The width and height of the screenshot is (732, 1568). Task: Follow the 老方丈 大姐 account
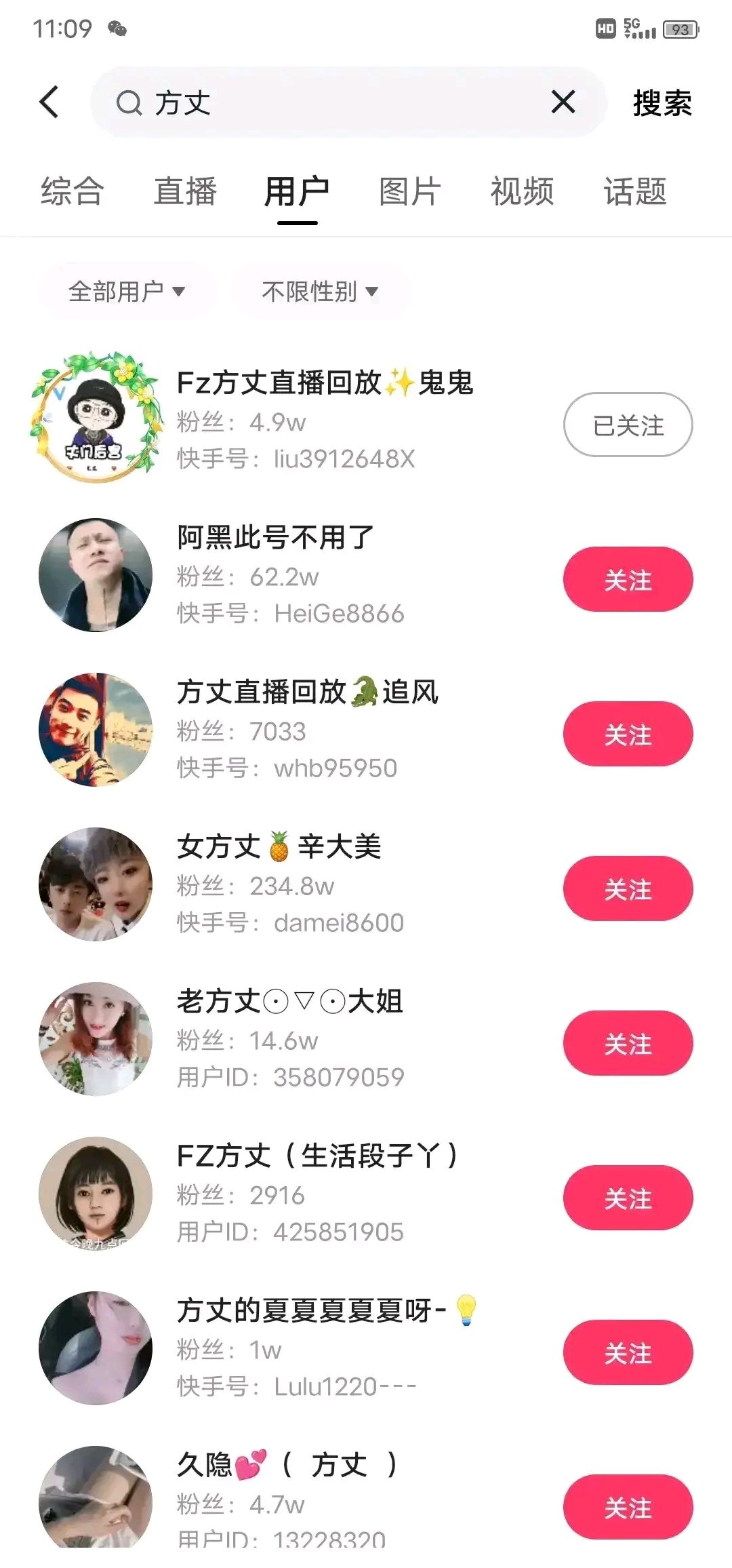[628, 1044]
